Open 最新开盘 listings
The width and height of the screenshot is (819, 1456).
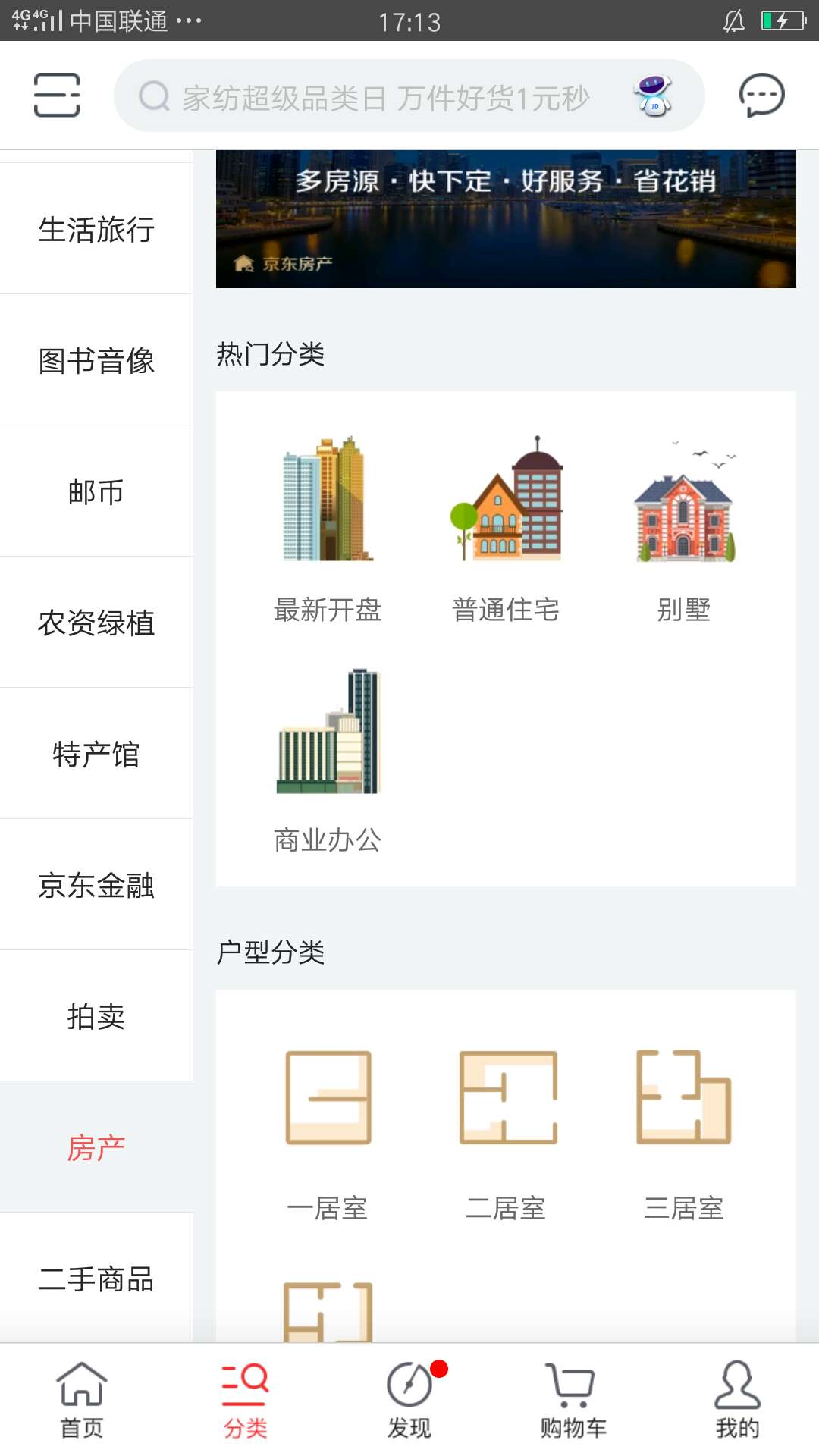[x=328, y=527]
